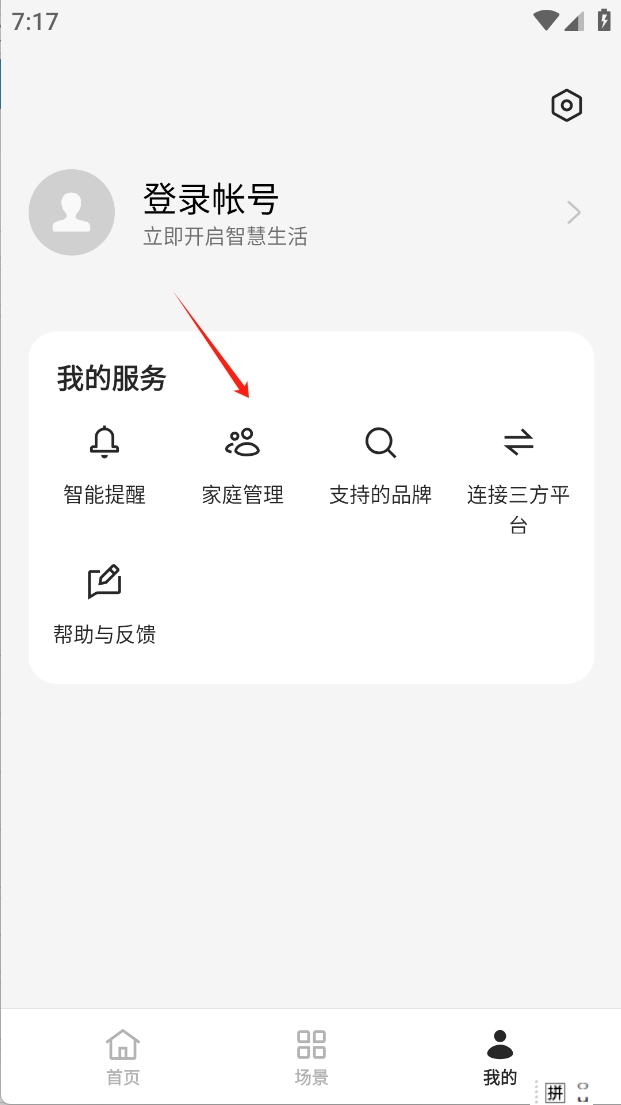
Task: Switch to the 首页 tab
Action: pyautogui.click(x=123, y=1056)
